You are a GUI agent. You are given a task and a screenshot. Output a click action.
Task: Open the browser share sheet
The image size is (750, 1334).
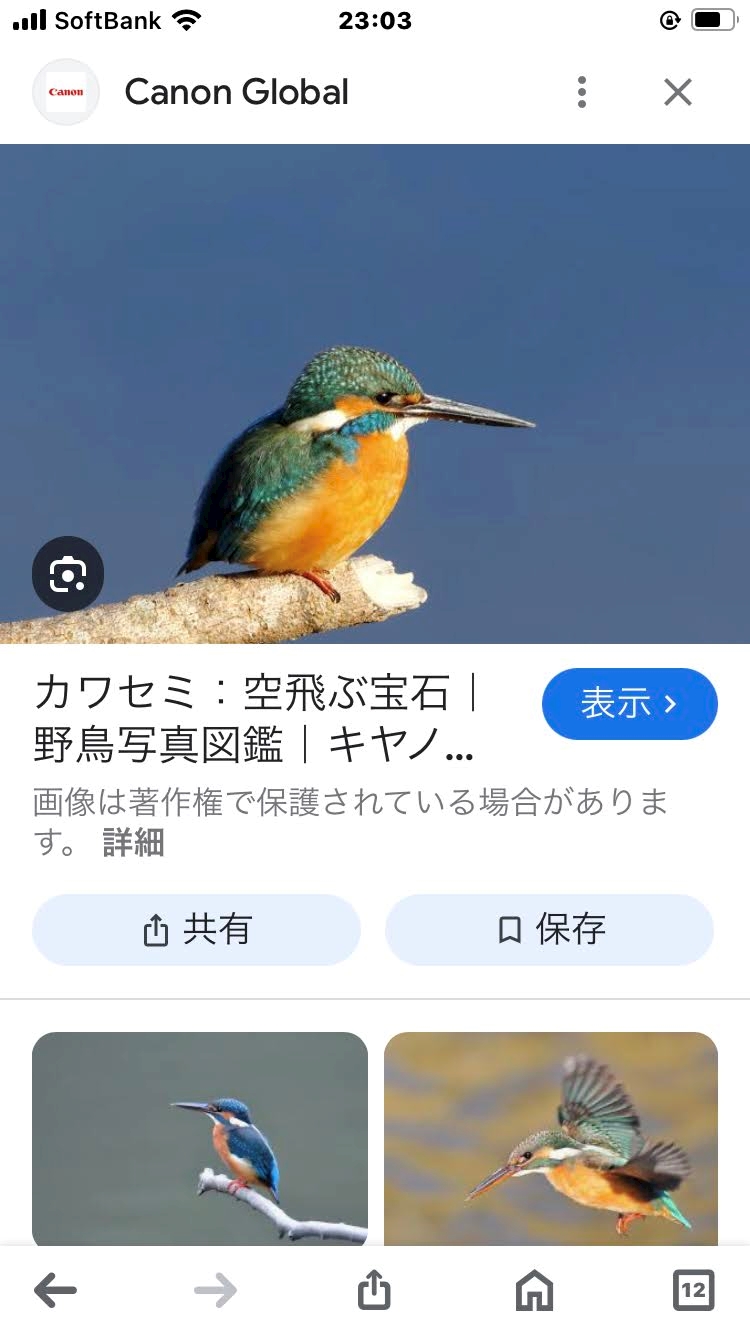[x=374, y=1290]
